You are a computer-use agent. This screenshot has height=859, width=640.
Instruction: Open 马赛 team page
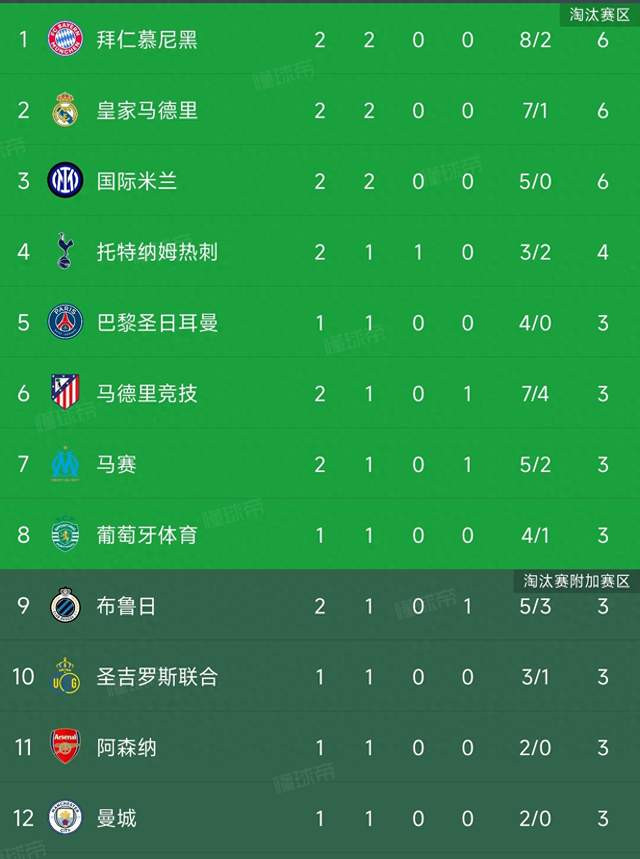117,464
